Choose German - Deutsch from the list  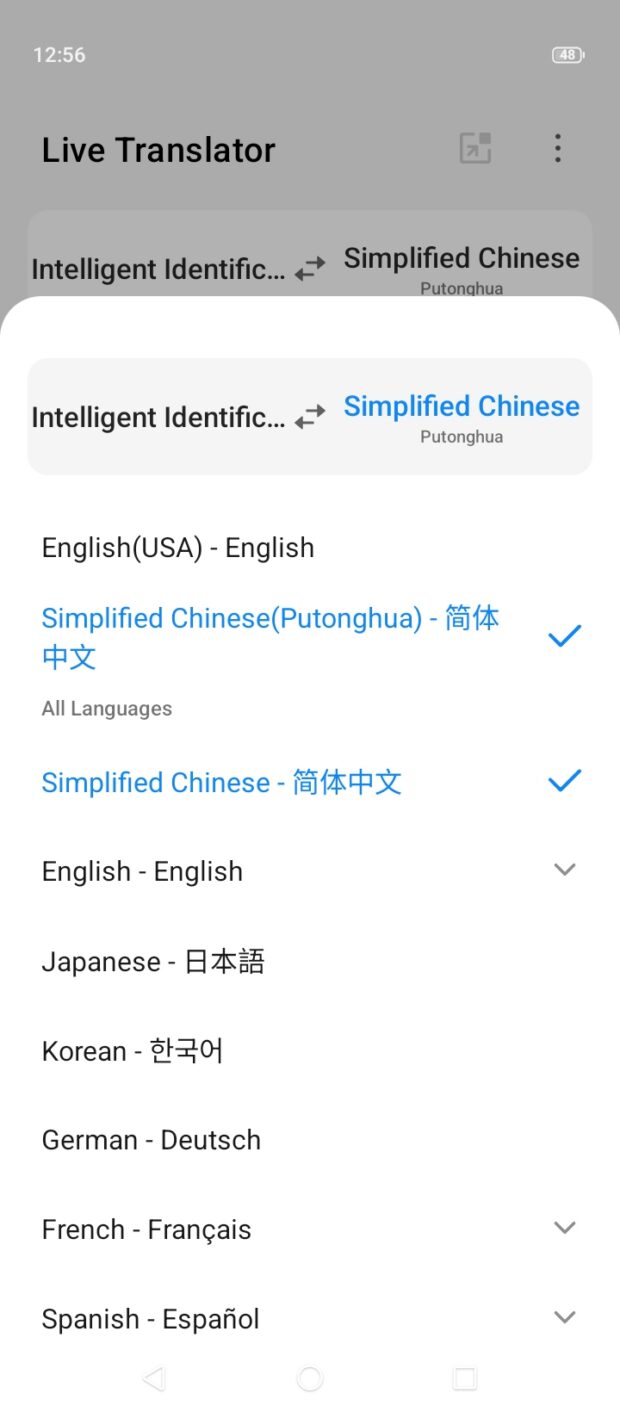pos(151,1140)
